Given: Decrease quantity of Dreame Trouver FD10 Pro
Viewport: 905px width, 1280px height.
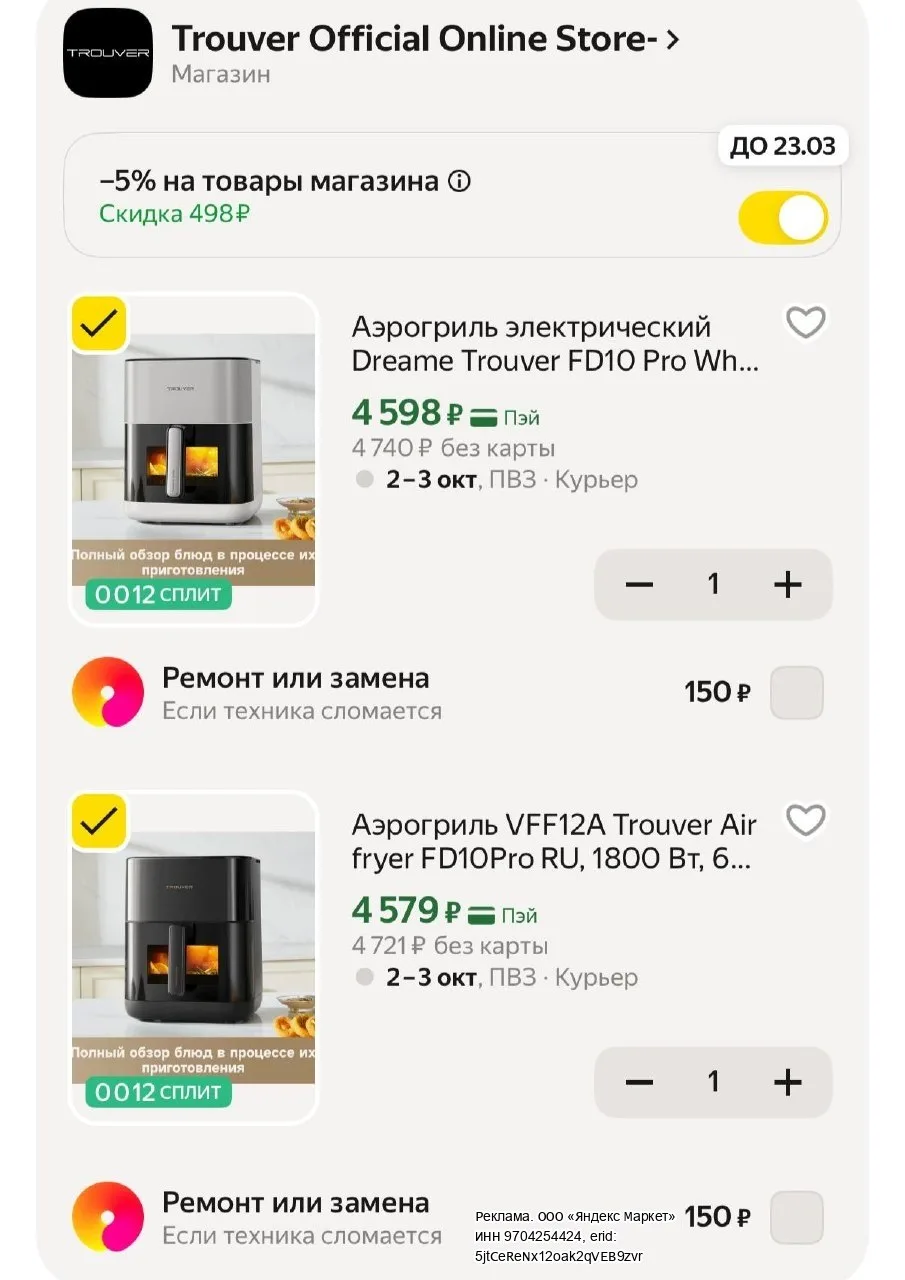Looking at the screenshot, I should [639, 585].
